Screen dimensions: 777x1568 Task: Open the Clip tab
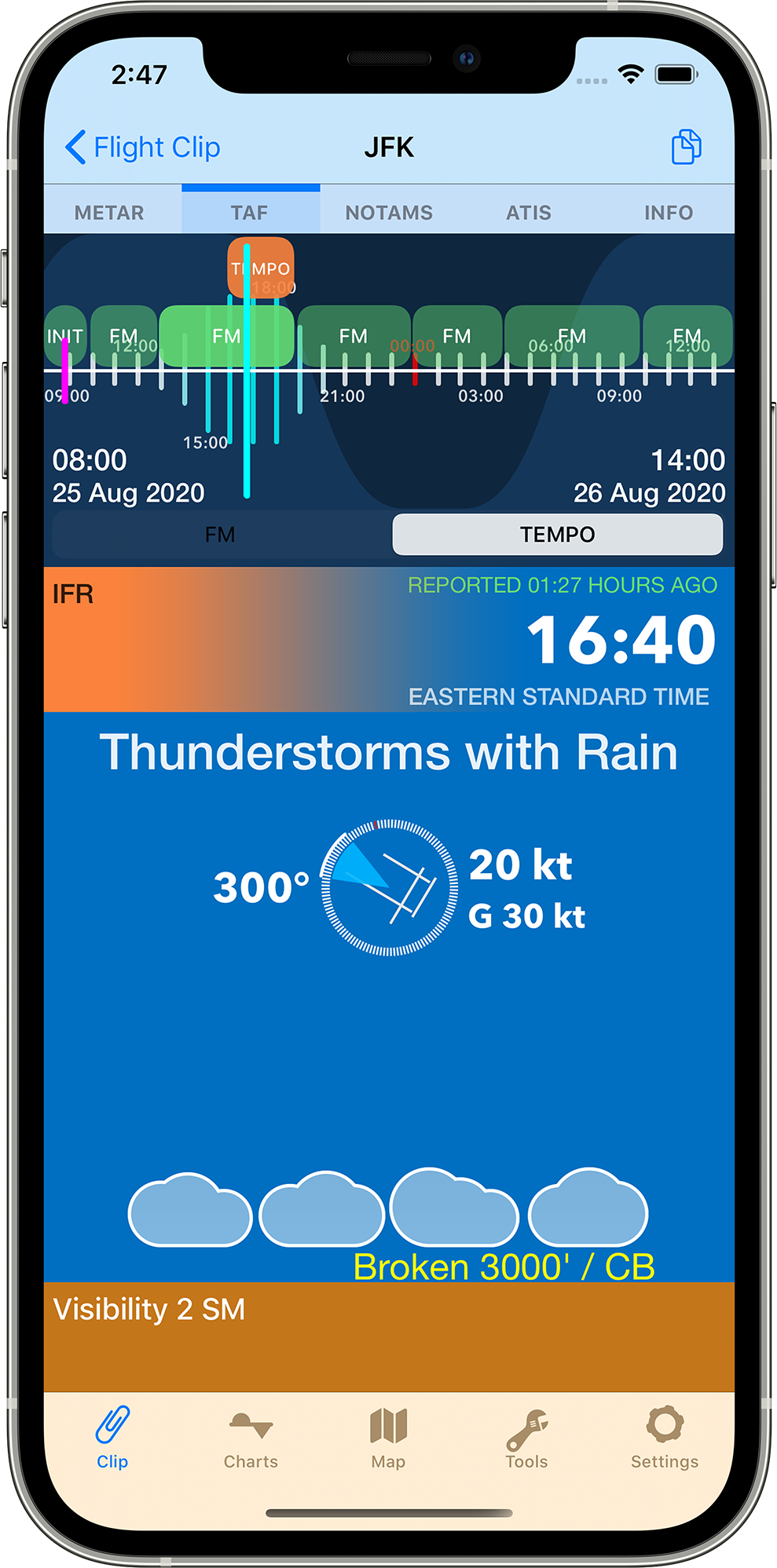[x=112, y=1438]
